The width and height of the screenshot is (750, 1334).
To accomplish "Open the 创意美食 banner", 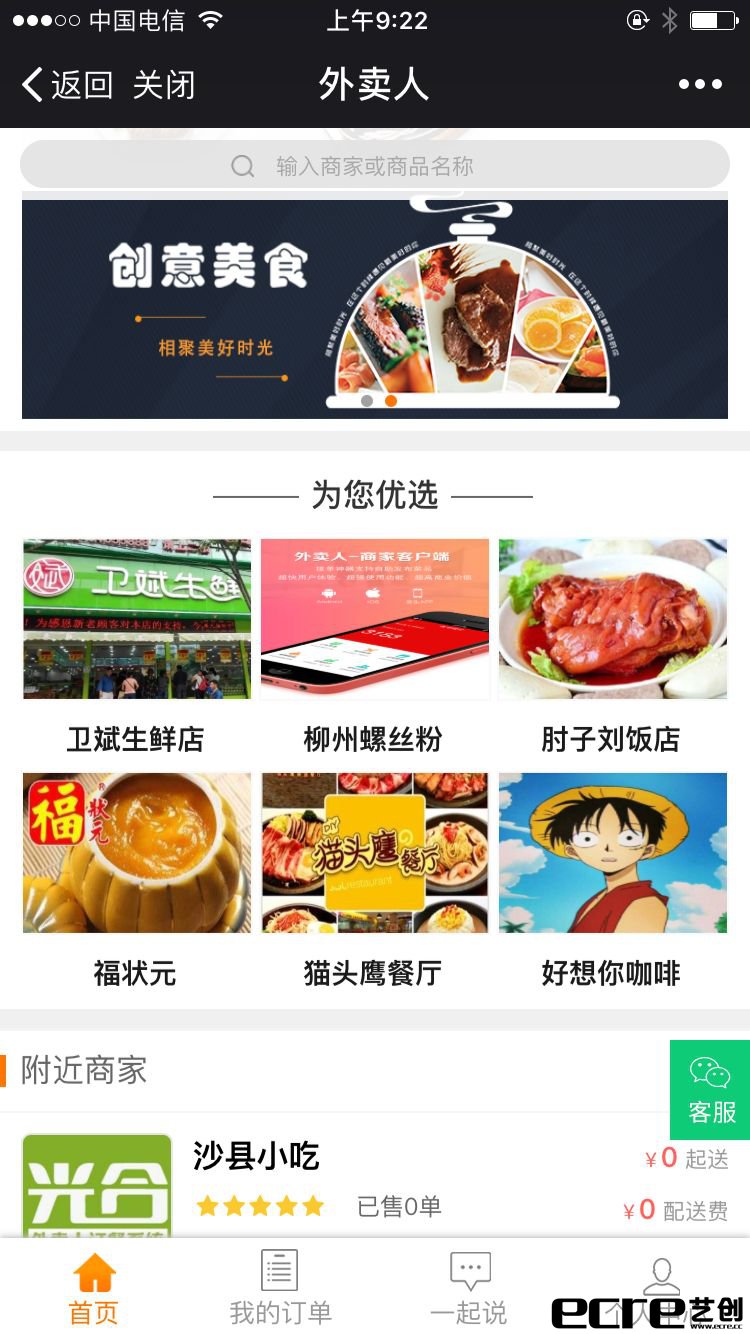I will point(375,308).
